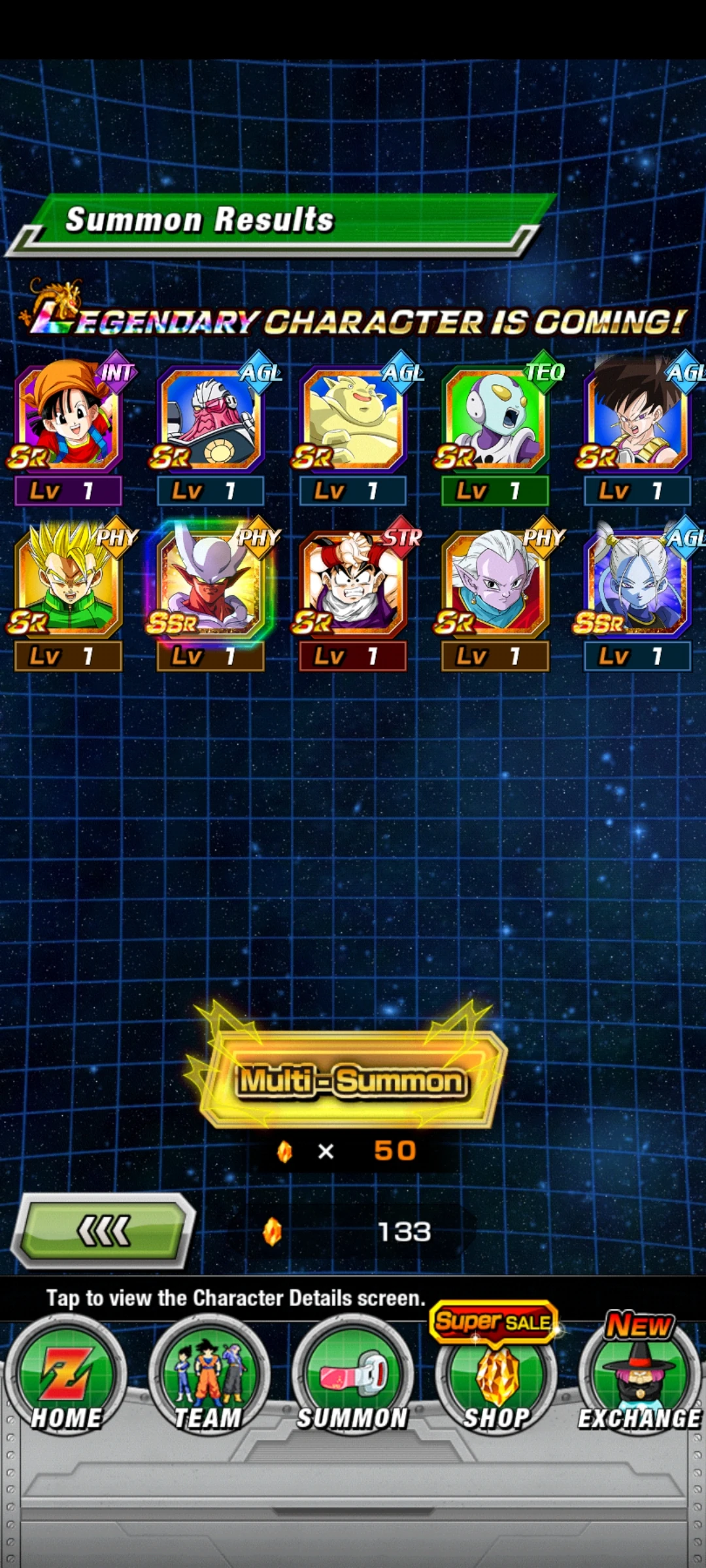Viewport: 706px width, 1568px height.
Task: Switch to the Exchange tab
Action: (639, 1379)
